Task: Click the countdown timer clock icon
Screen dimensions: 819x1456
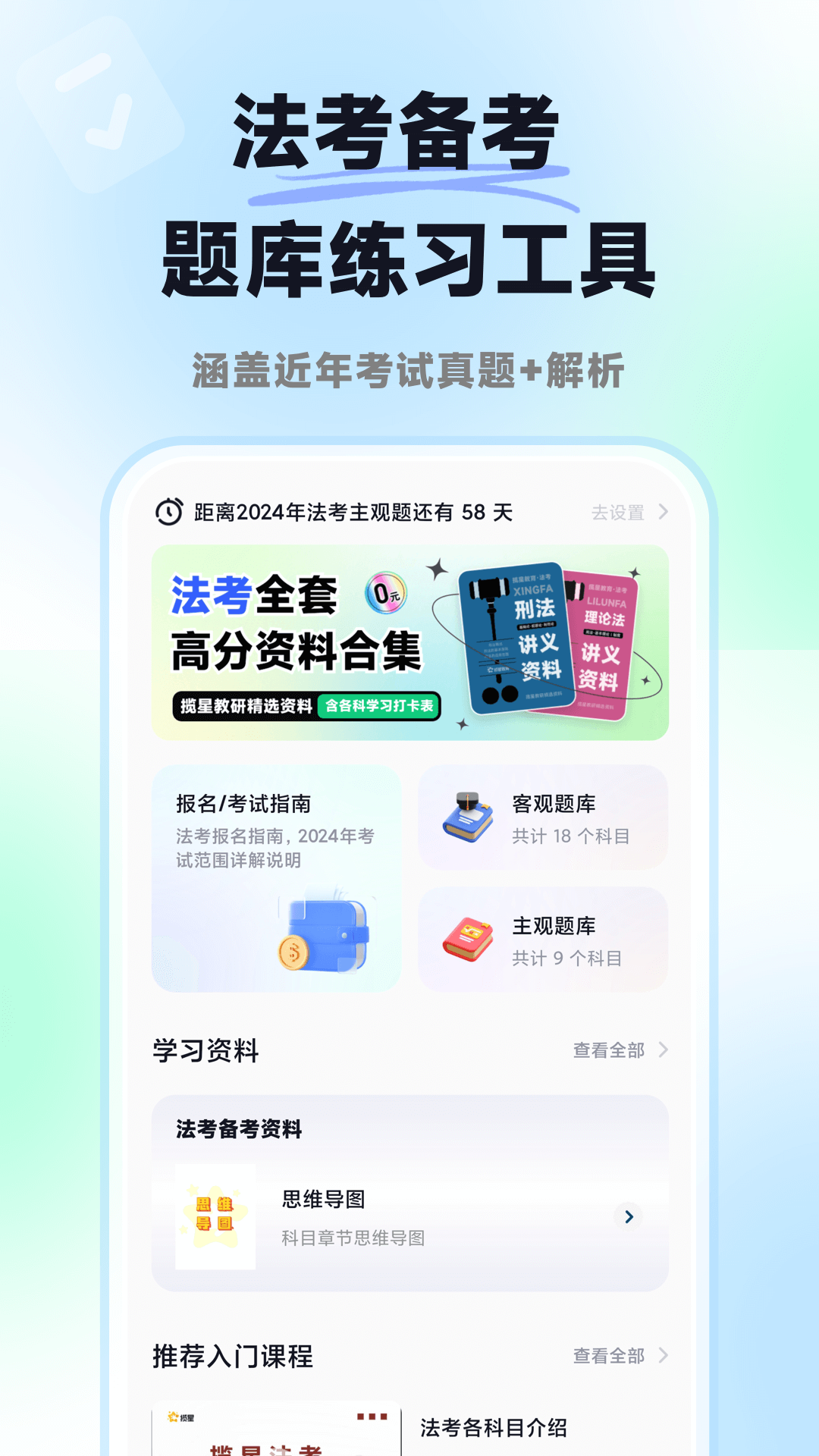Action: (168, 512)
